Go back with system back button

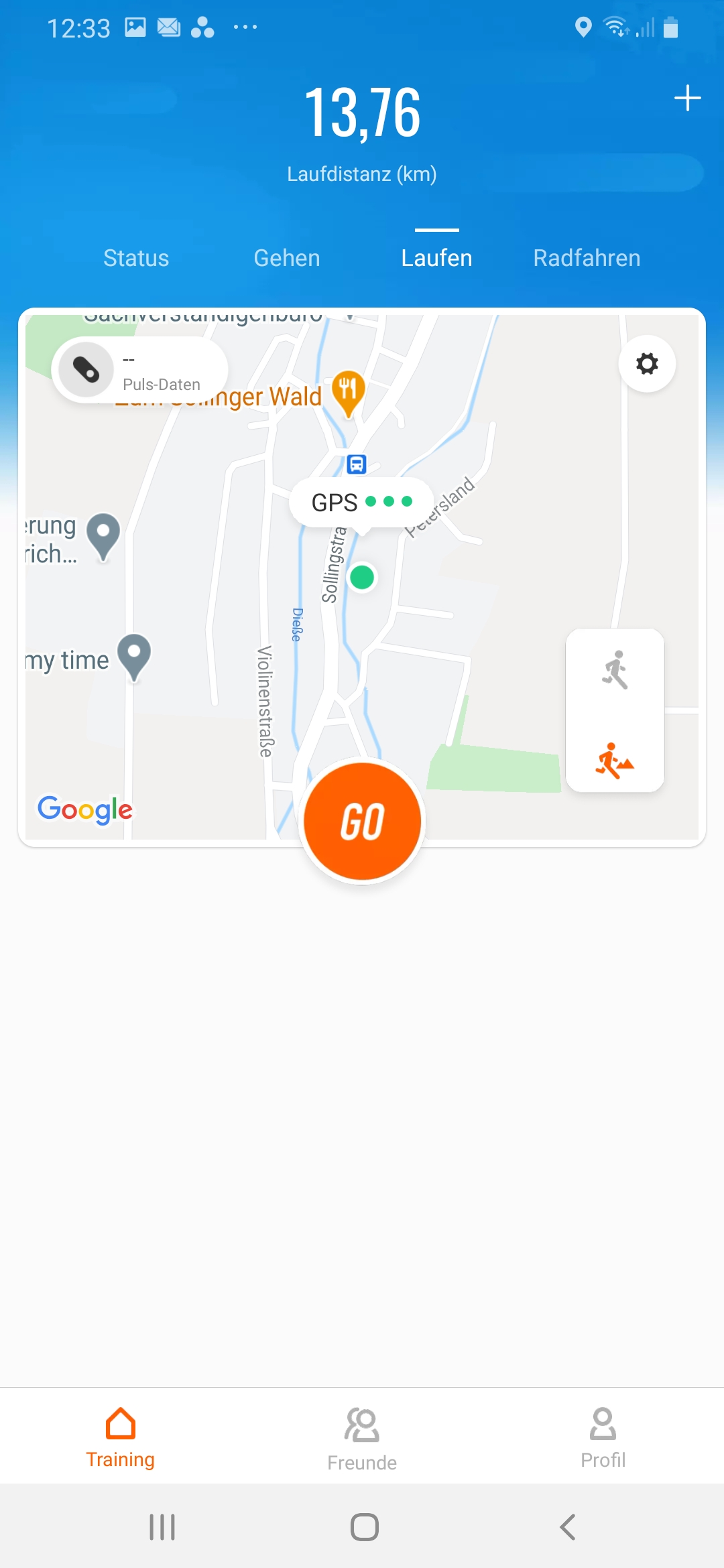(567, 1527)
